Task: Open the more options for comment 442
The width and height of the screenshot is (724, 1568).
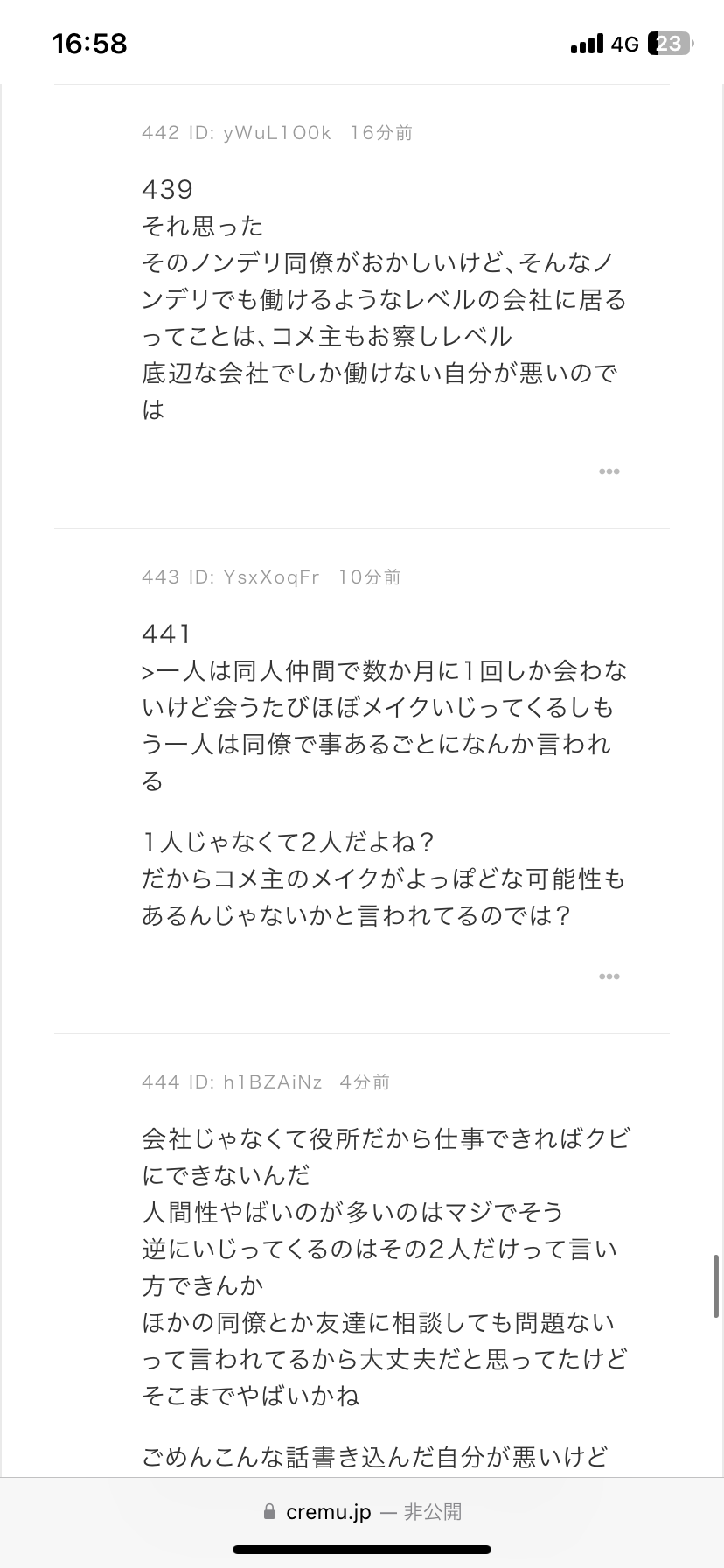Action: (609, 472)
